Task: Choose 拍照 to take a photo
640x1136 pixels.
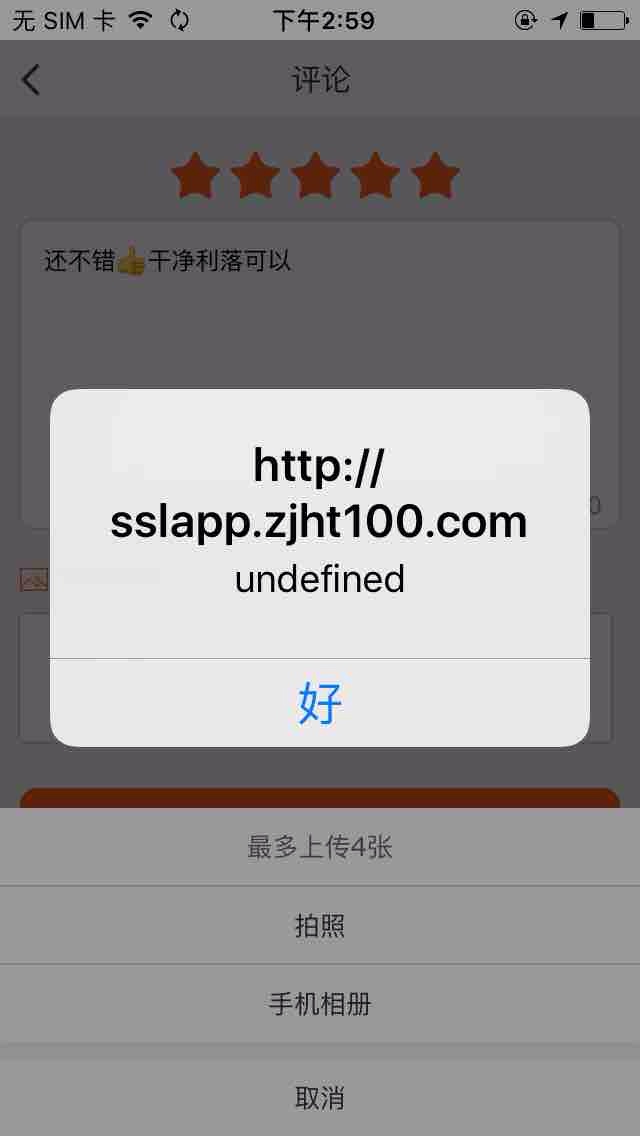Action: 320,925
